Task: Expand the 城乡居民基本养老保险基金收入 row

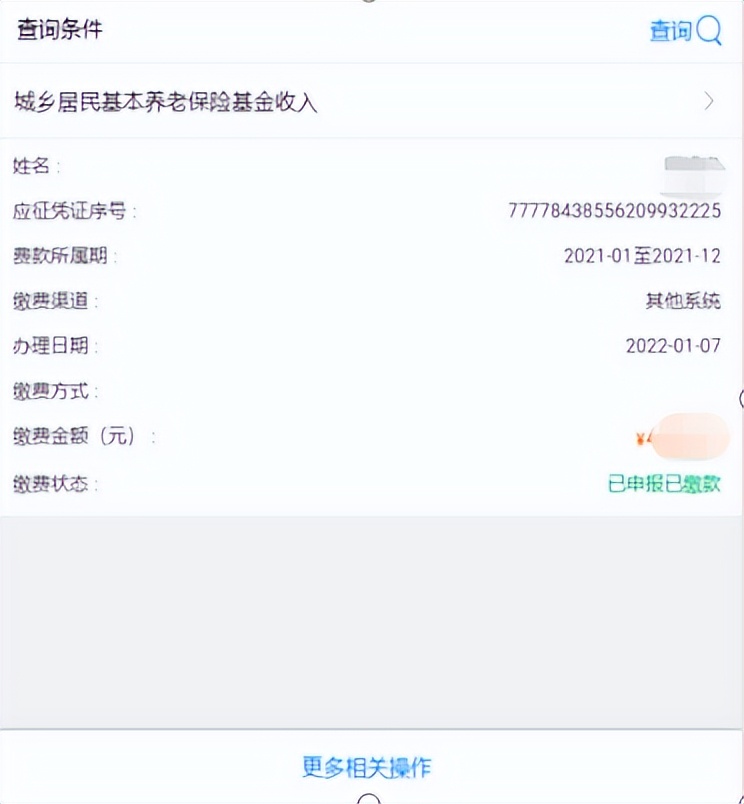Action: 370,101
